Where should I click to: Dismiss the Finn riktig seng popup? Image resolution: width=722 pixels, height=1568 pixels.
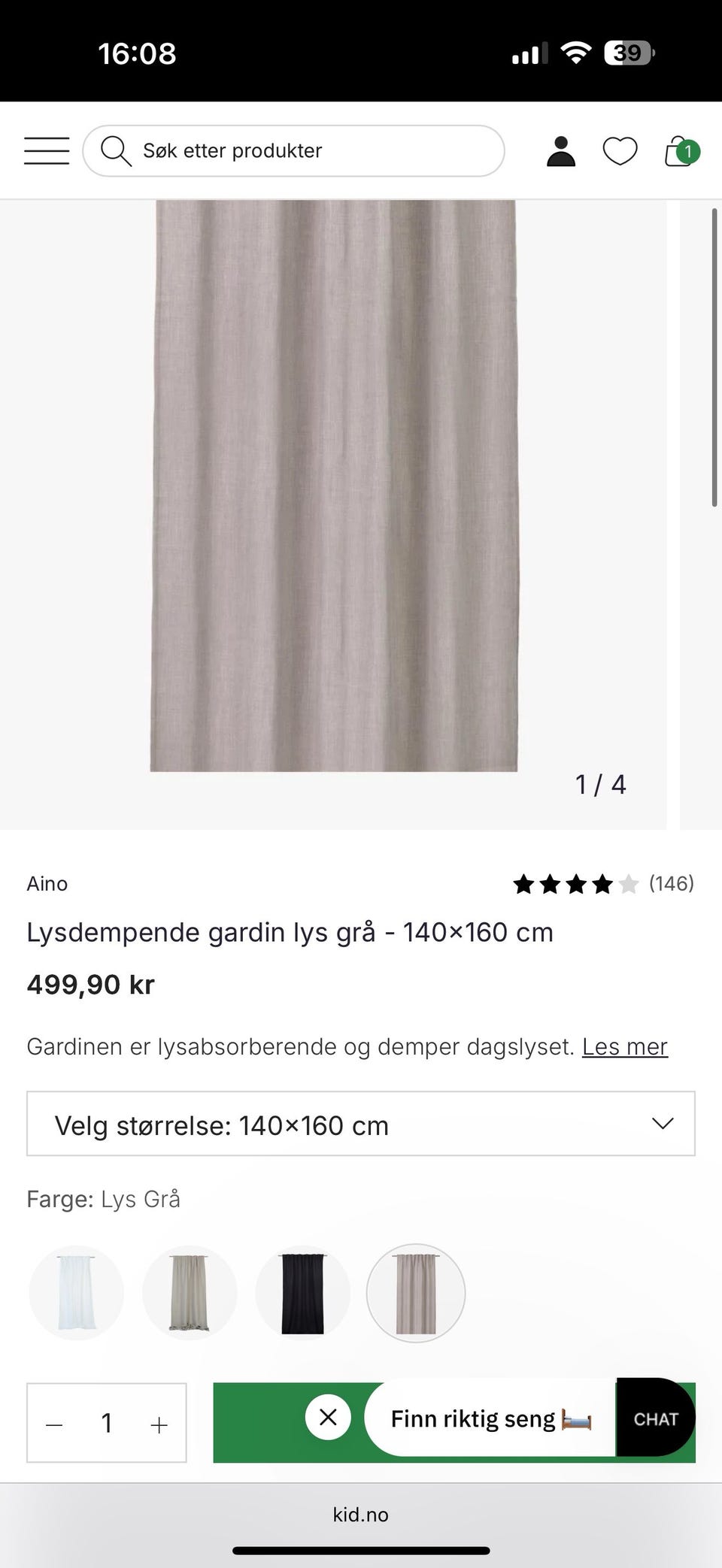[328, 1417]
